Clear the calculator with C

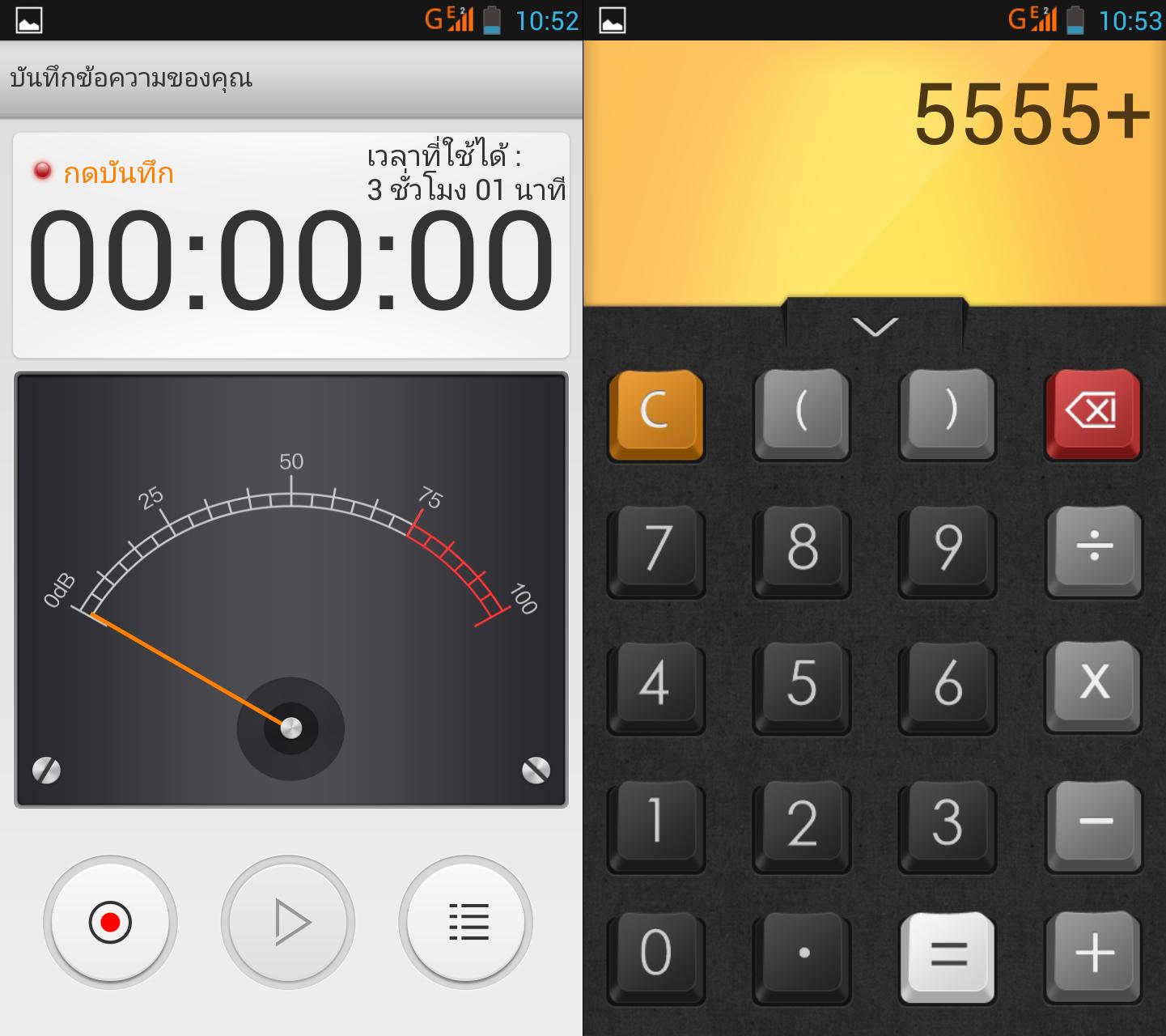coord(655,412)
